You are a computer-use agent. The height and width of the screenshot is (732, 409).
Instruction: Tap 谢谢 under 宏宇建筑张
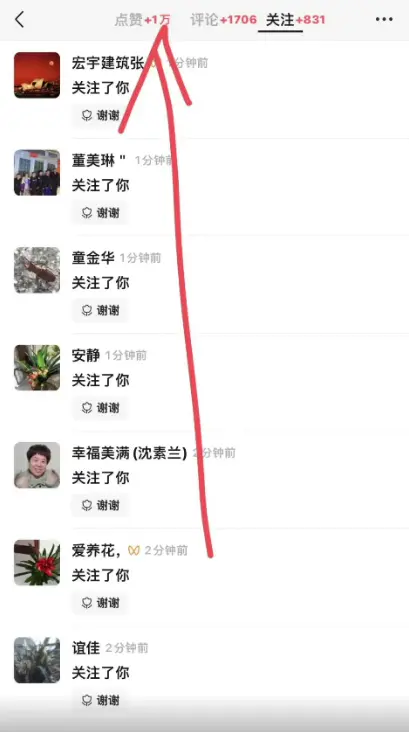pyautogui.click(x=100, y=115)
